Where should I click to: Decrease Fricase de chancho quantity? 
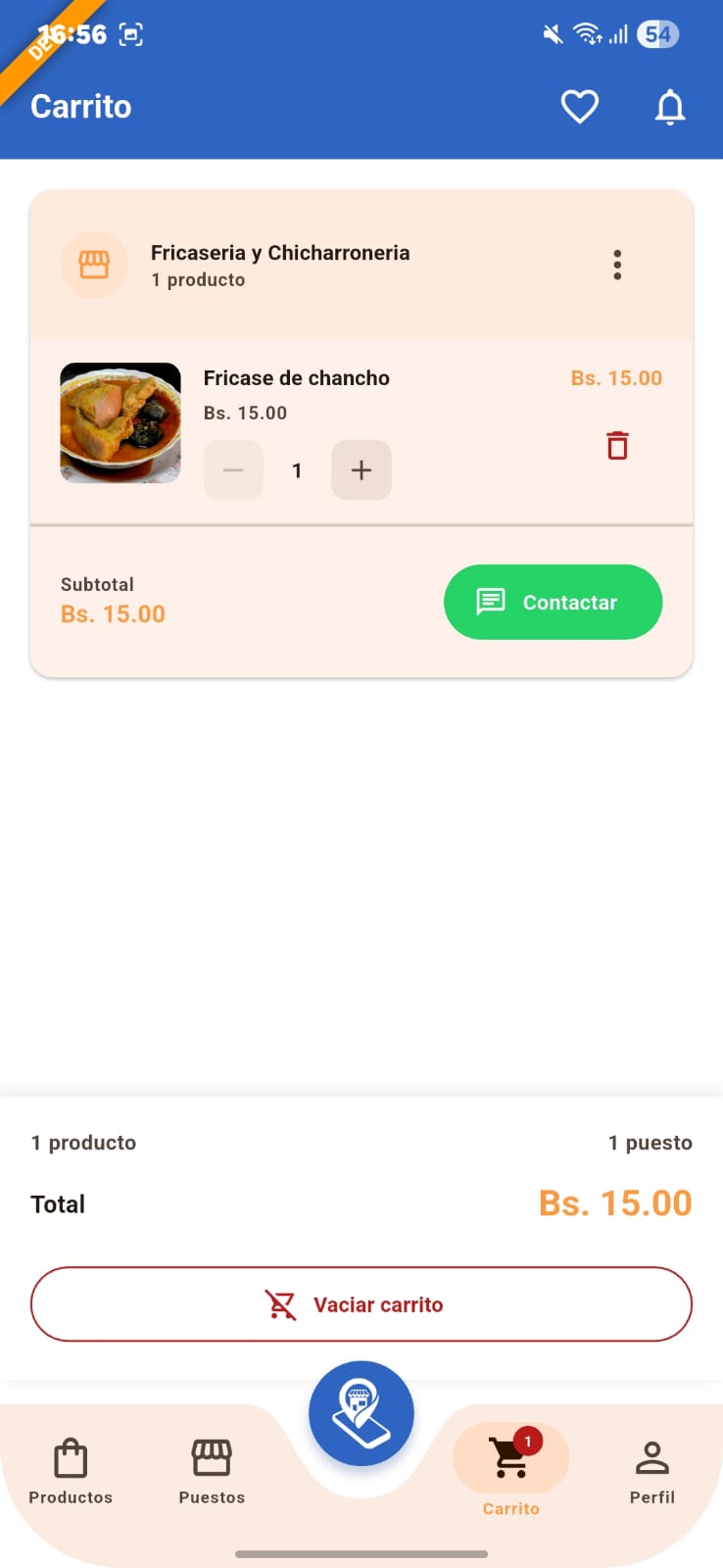233,470
